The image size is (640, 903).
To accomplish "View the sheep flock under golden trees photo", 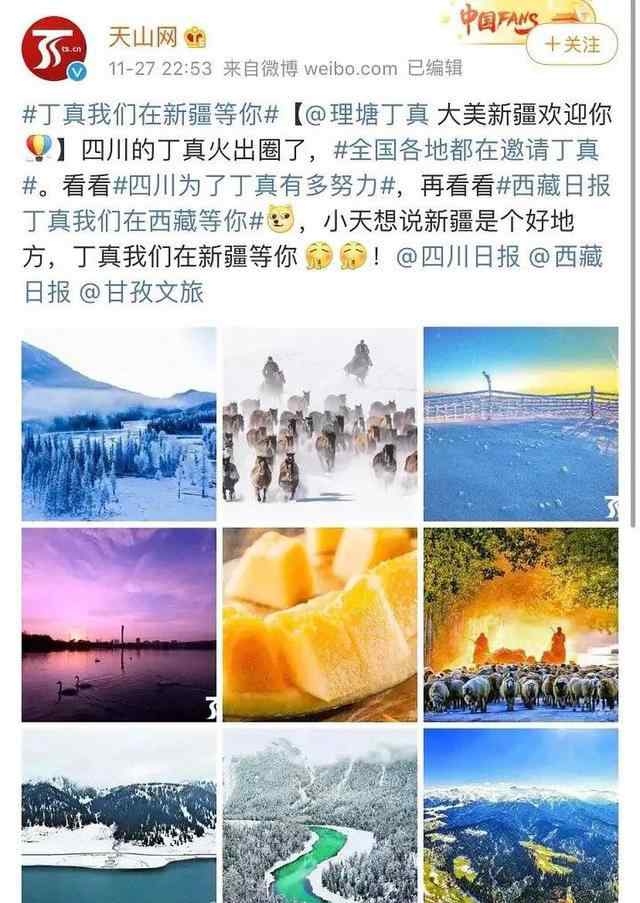I will [x=521, y=625].
